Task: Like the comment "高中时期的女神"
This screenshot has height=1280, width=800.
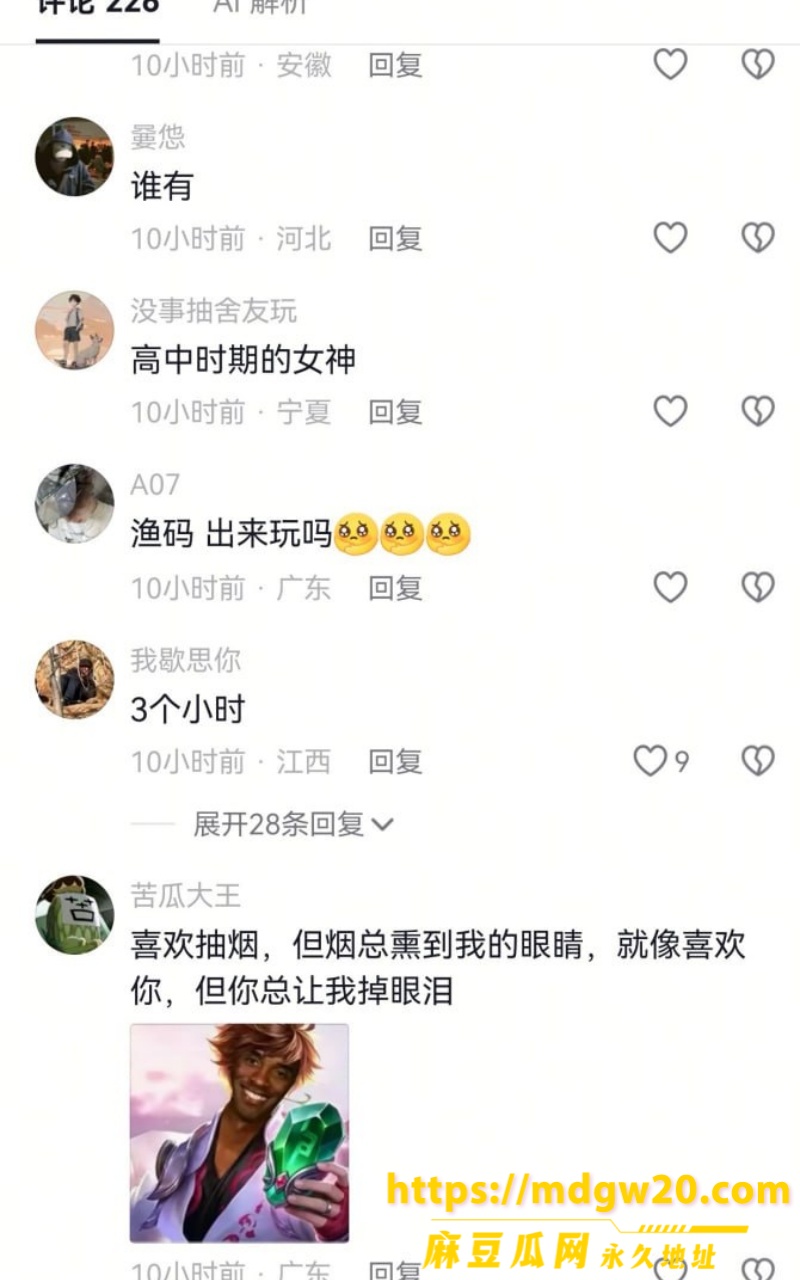Action: (x=670, y=411)
